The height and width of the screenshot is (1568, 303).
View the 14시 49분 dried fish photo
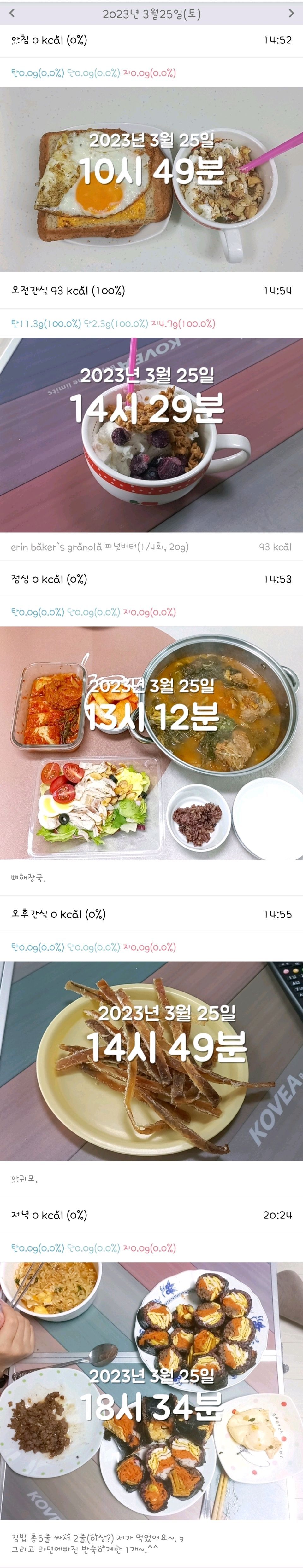click(x=151, y=1060)
